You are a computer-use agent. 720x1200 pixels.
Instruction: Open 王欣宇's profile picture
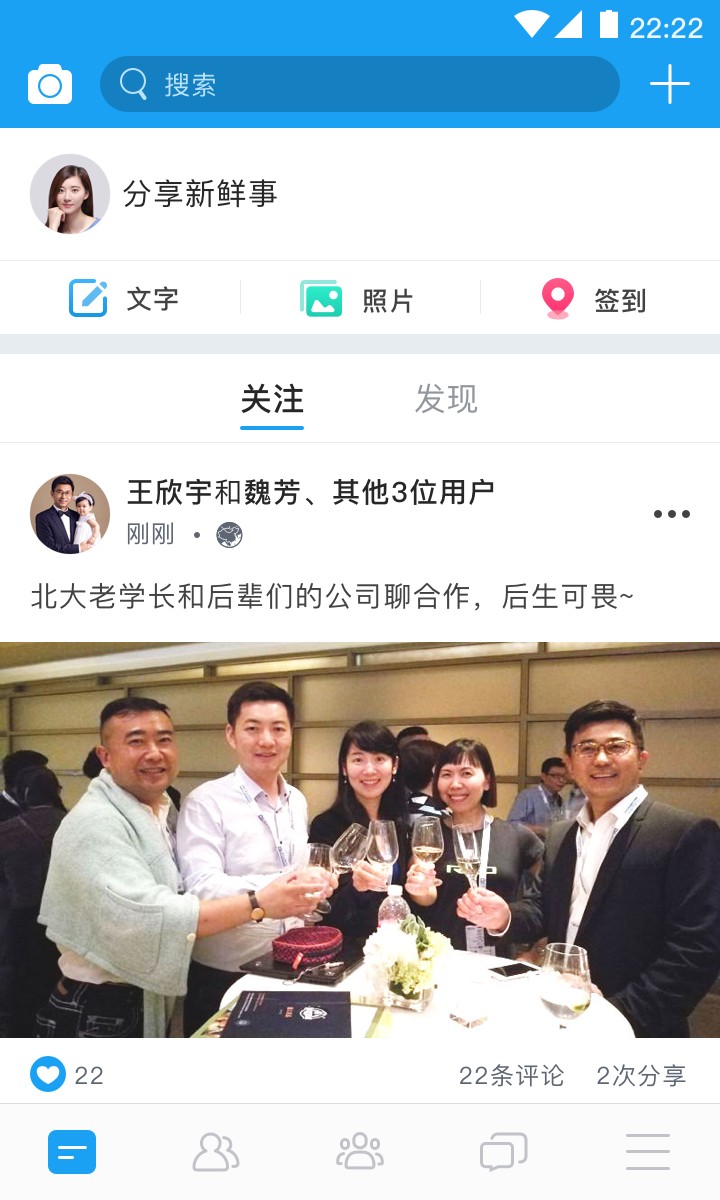tap(70, 514)
